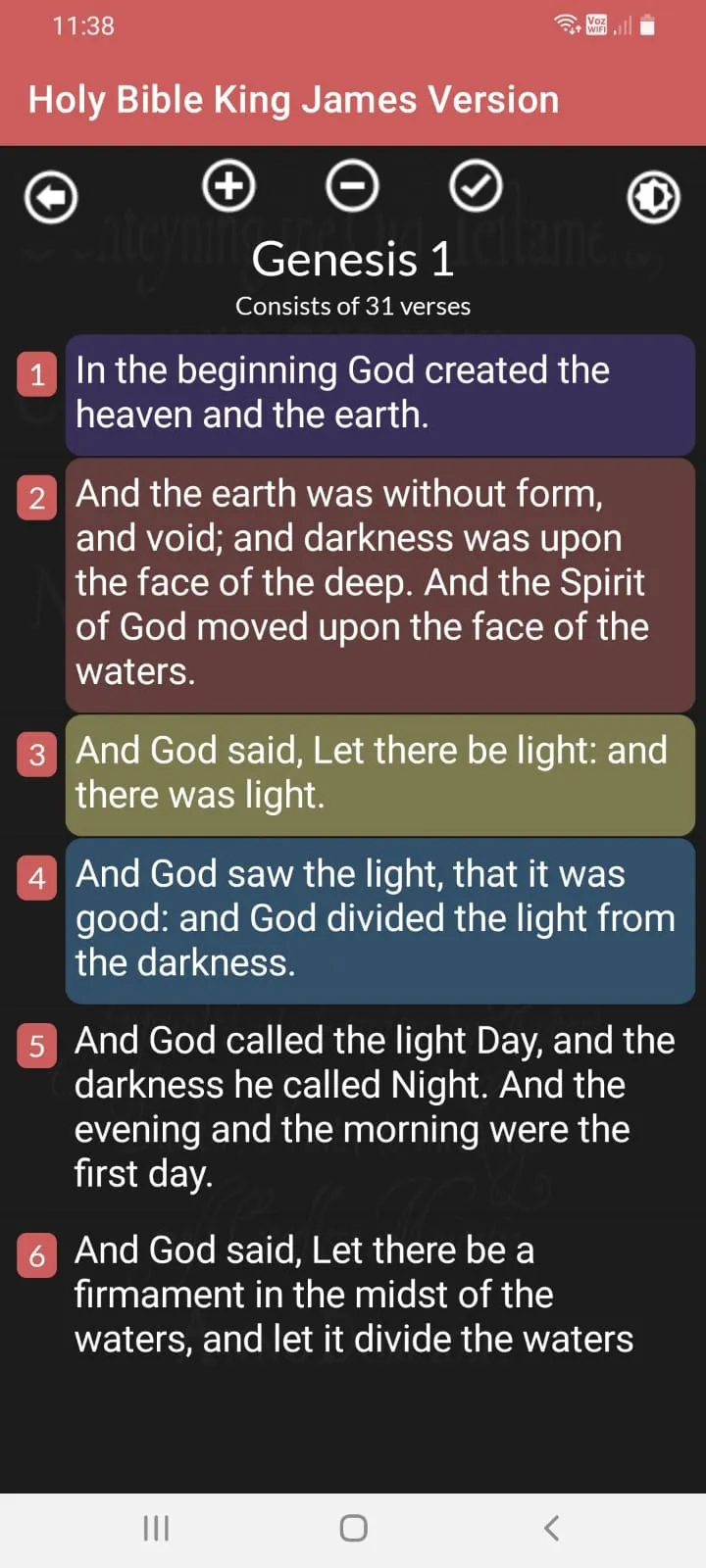Tap the checkmark icon in toolbar
This screenshot has width=706, height=1568.
(476, 186)
